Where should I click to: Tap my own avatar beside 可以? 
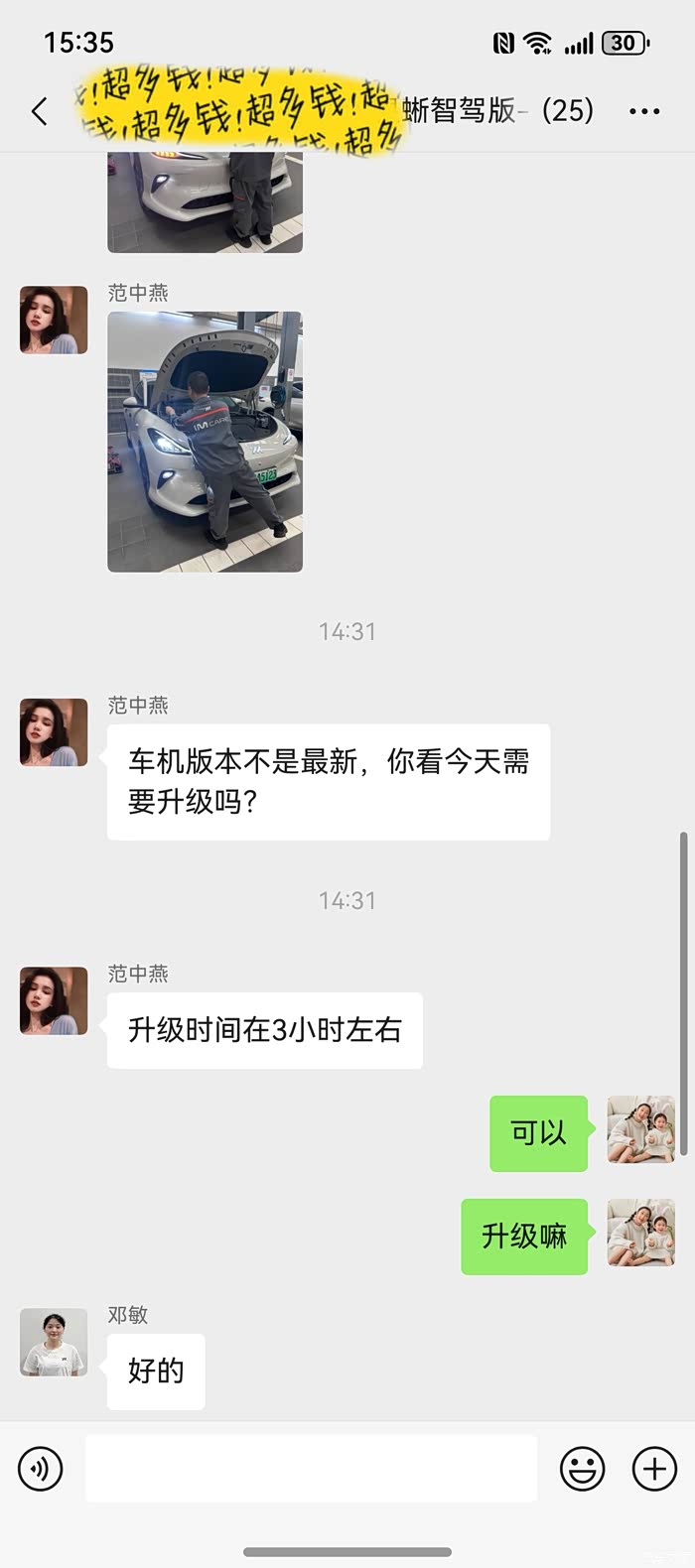pos(641,1129)
